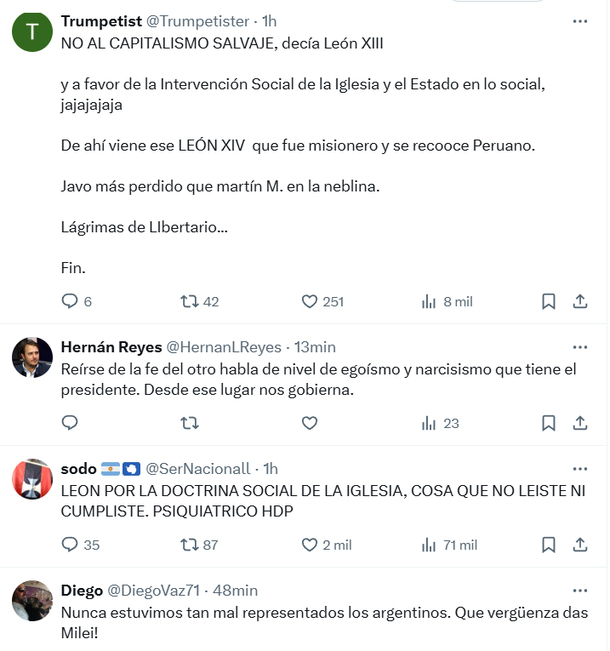The width and height of the screenshot is (610, 651).
Task: Retweet Hernán Reyes's post
Action: 189,423
